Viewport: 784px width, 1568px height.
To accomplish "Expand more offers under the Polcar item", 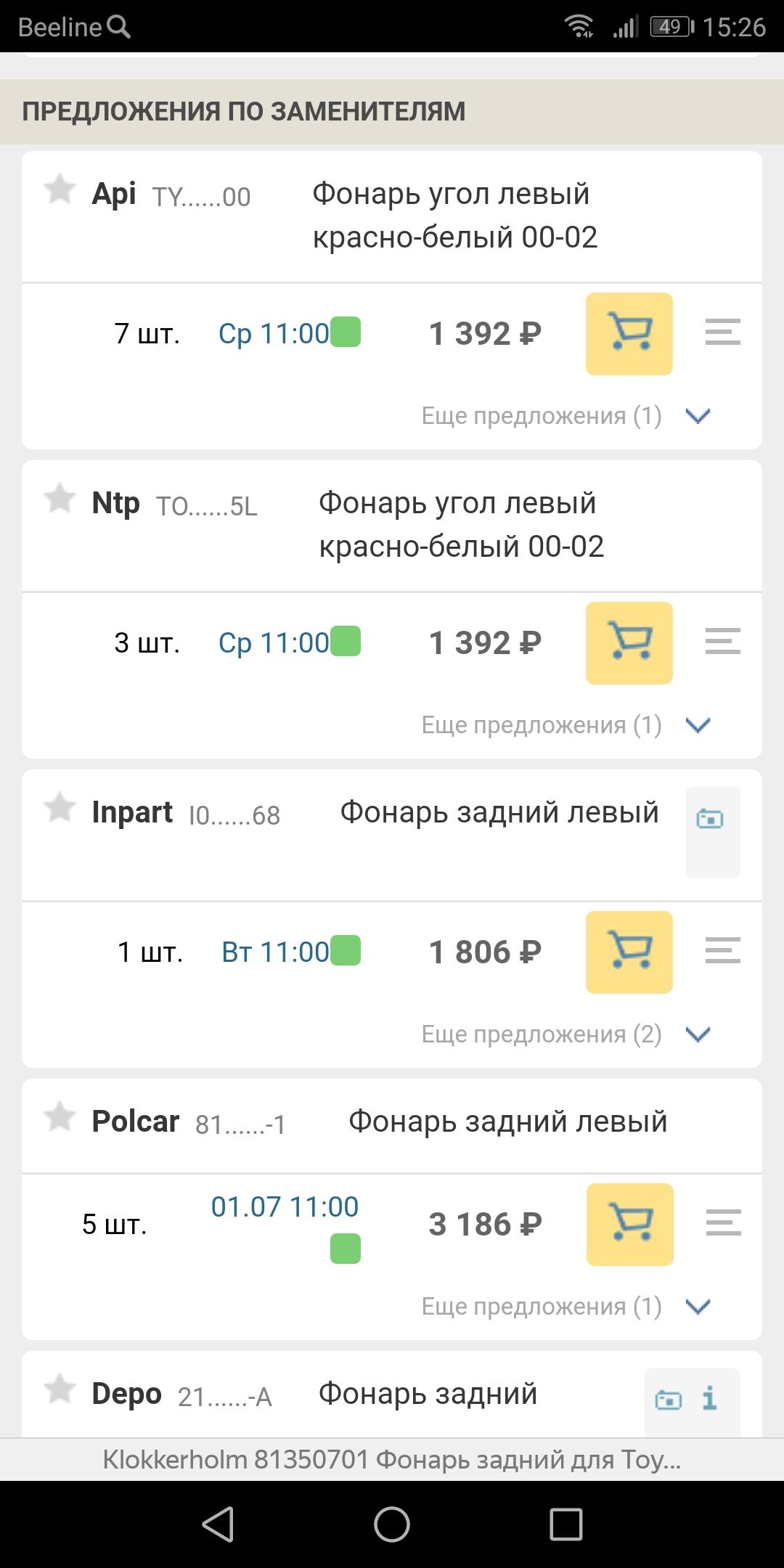I will click(x=566, y=1307).
